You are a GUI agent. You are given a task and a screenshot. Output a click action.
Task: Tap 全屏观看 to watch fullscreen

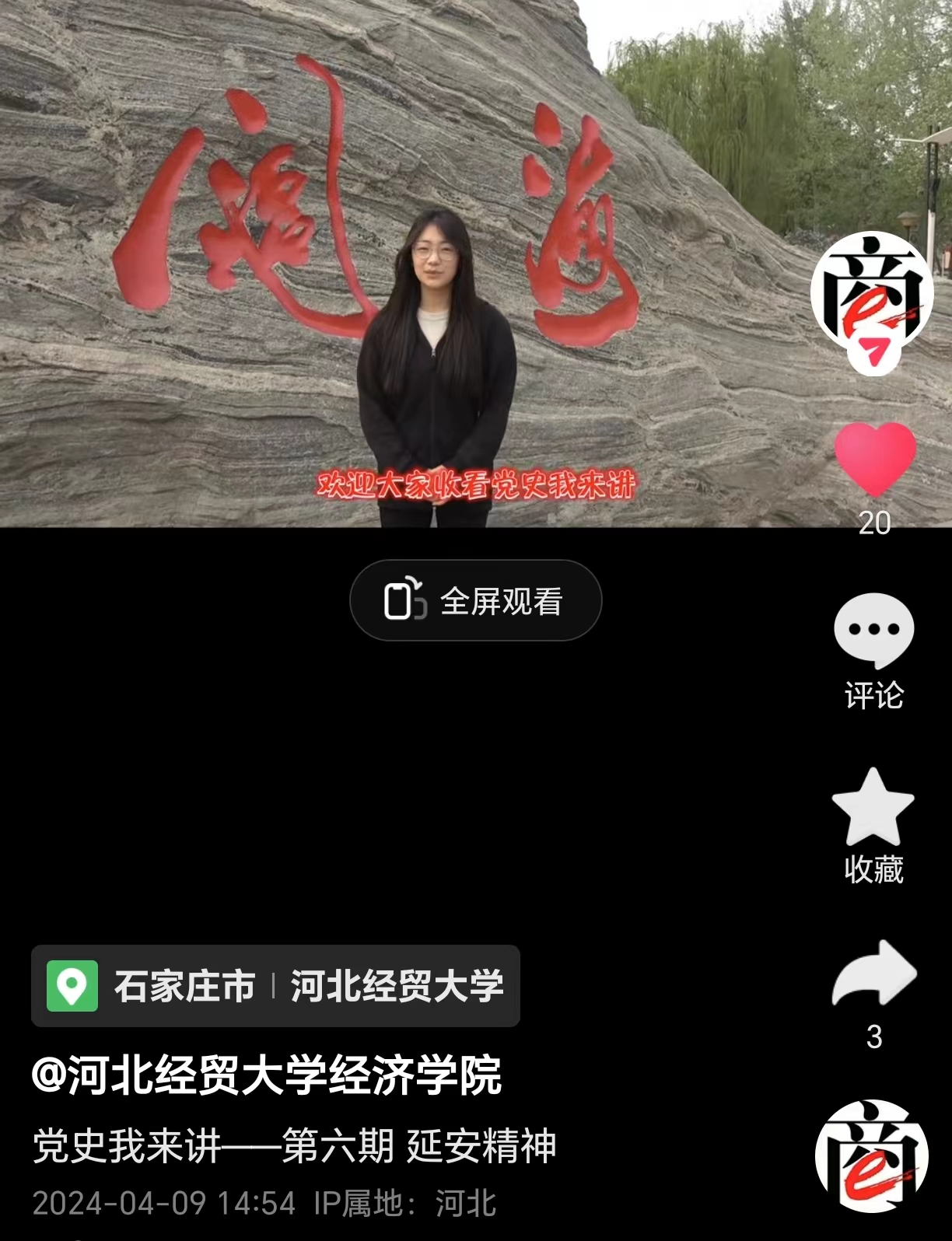(x=475, y=600)
